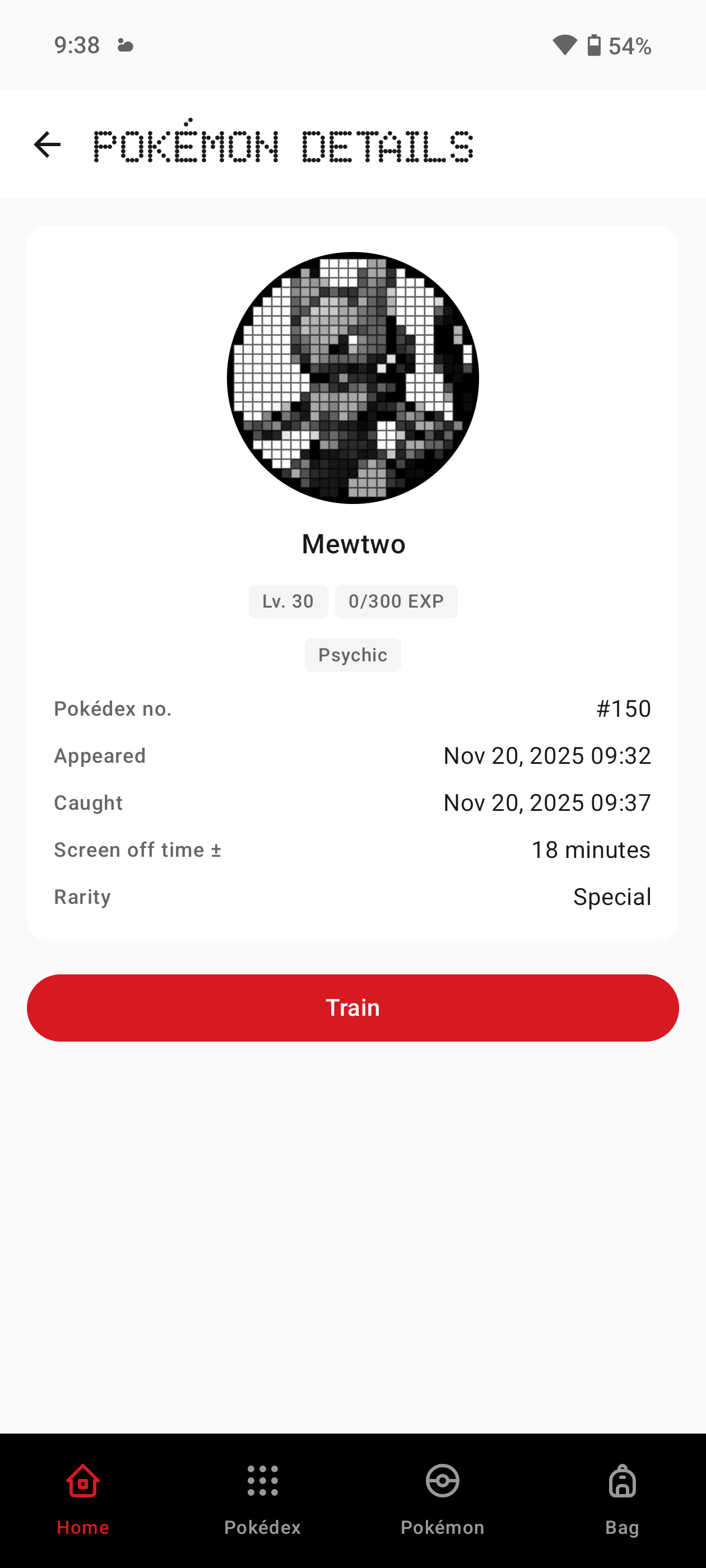Tap the red Train button

click(x=352, y=1007)
